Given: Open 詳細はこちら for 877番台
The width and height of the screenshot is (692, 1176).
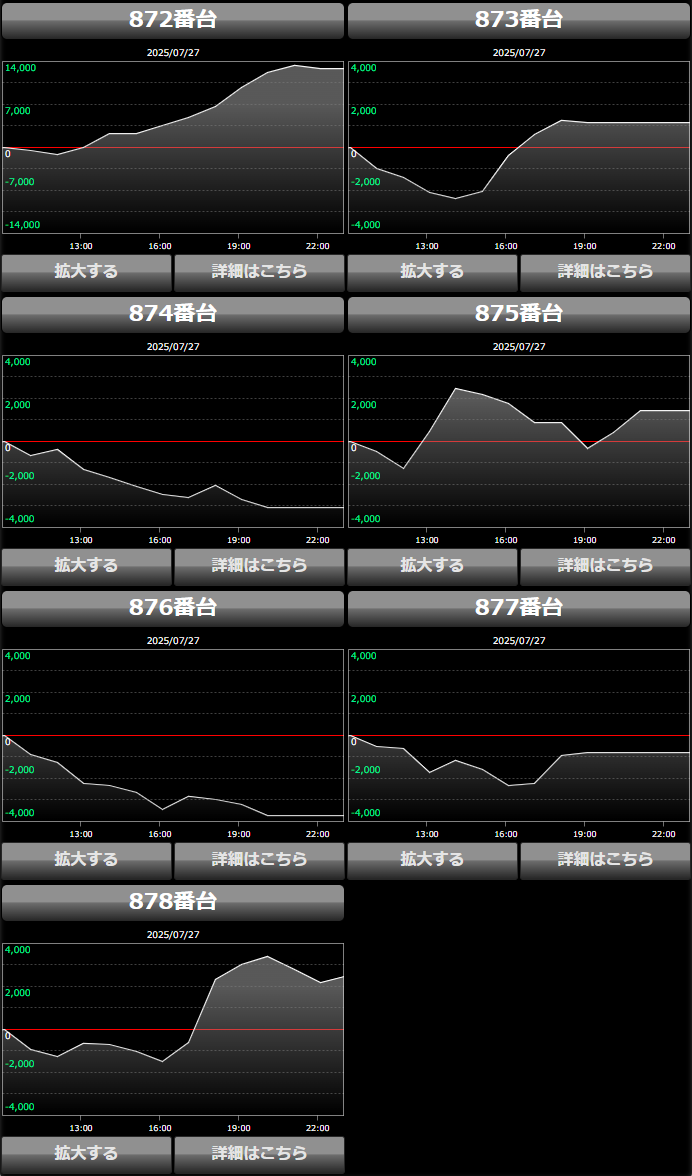Looking at the screenshot, I should pyautogui.click(x=605, y=861).
